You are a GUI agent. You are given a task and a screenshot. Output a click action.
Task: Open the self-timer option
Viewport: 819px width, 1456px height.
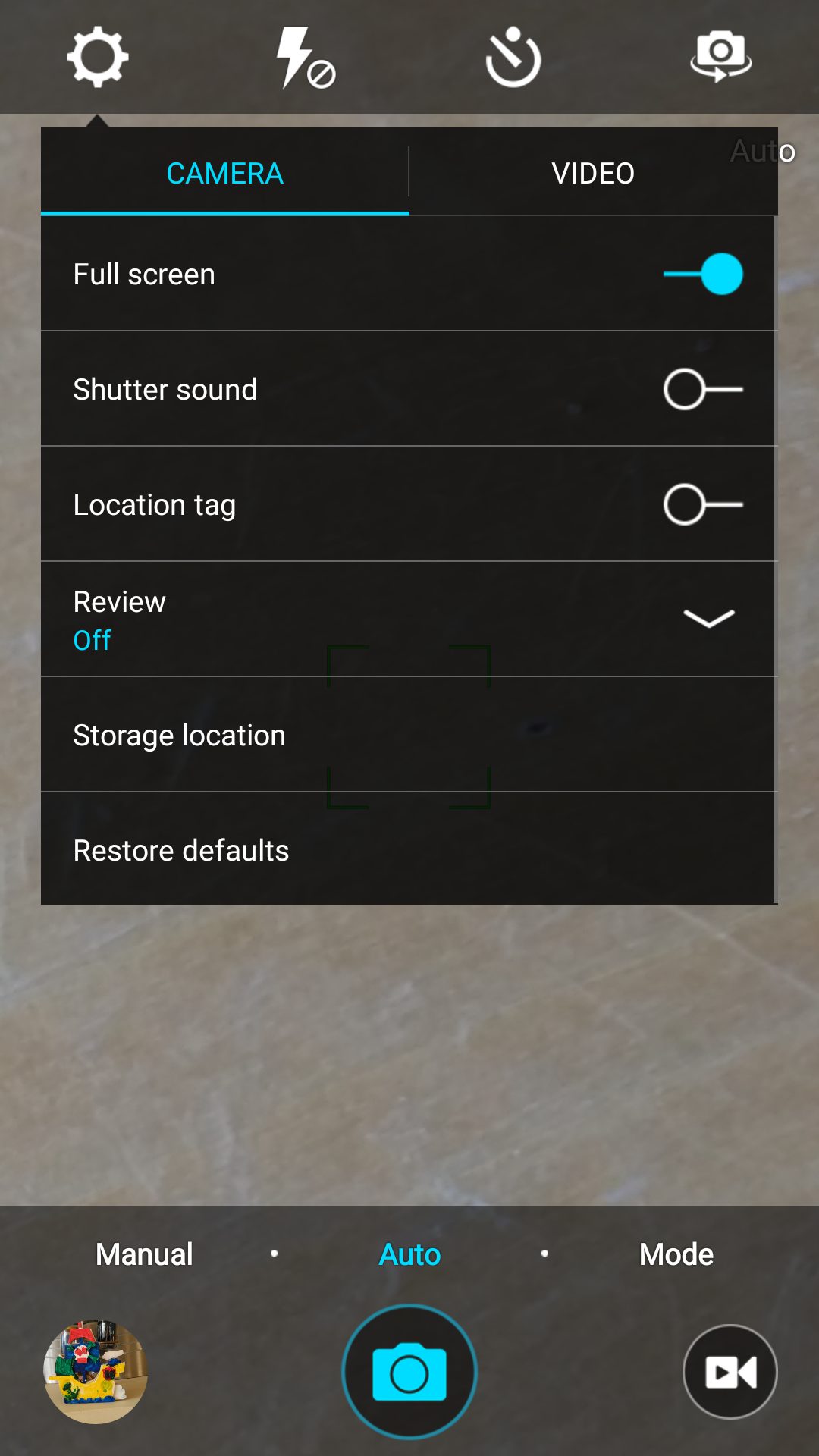coord(513,58)
